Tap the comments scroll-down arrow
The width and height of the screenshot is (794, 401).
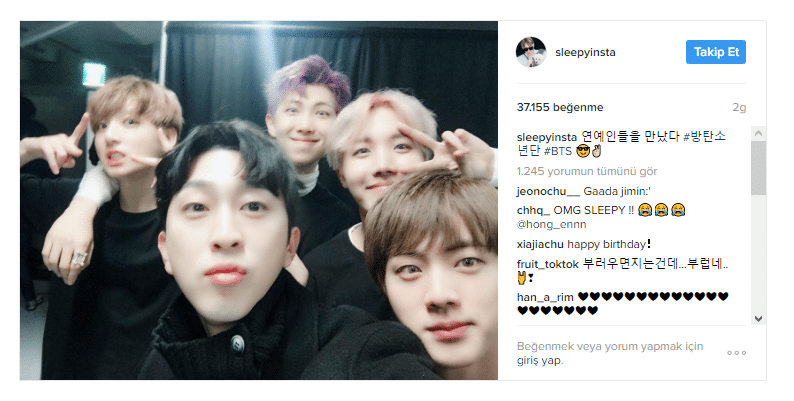(x=758, y=318)
